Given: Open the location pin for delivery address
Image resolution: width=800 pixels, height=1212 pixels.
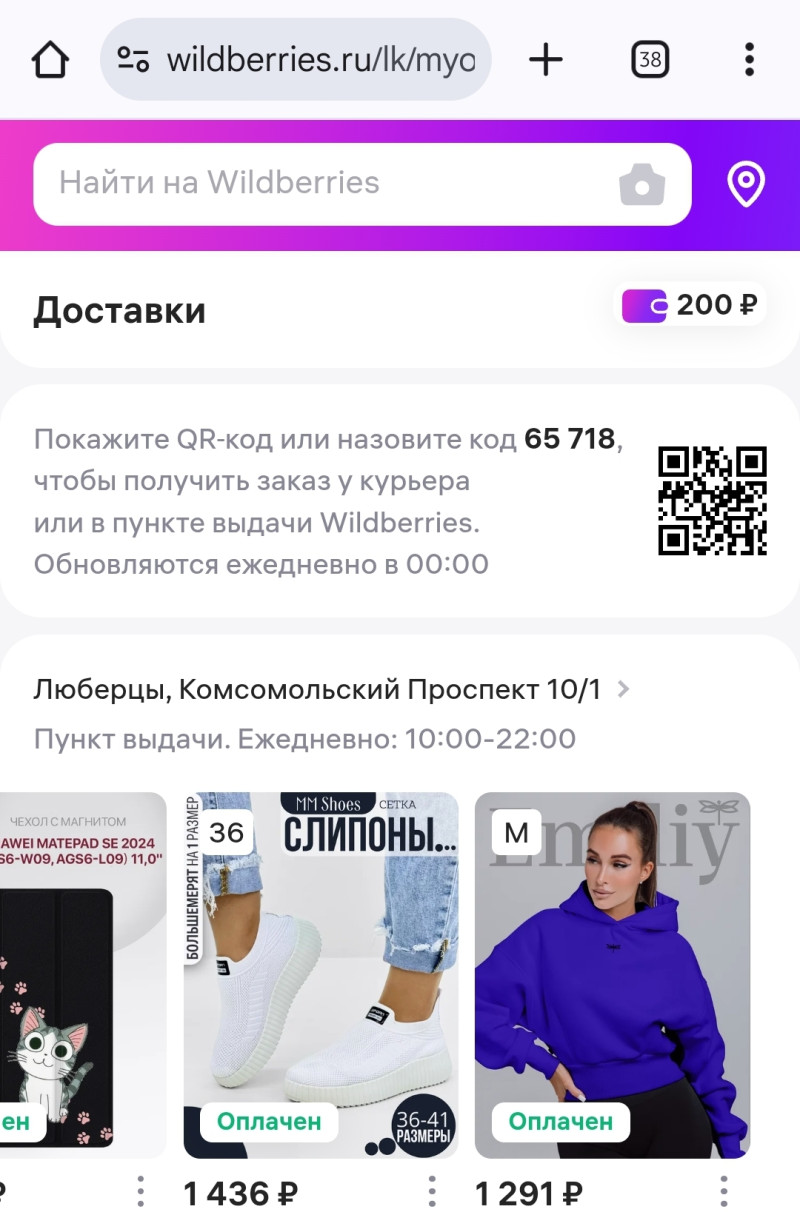Looking at the screenshot, I should (746, 185).
